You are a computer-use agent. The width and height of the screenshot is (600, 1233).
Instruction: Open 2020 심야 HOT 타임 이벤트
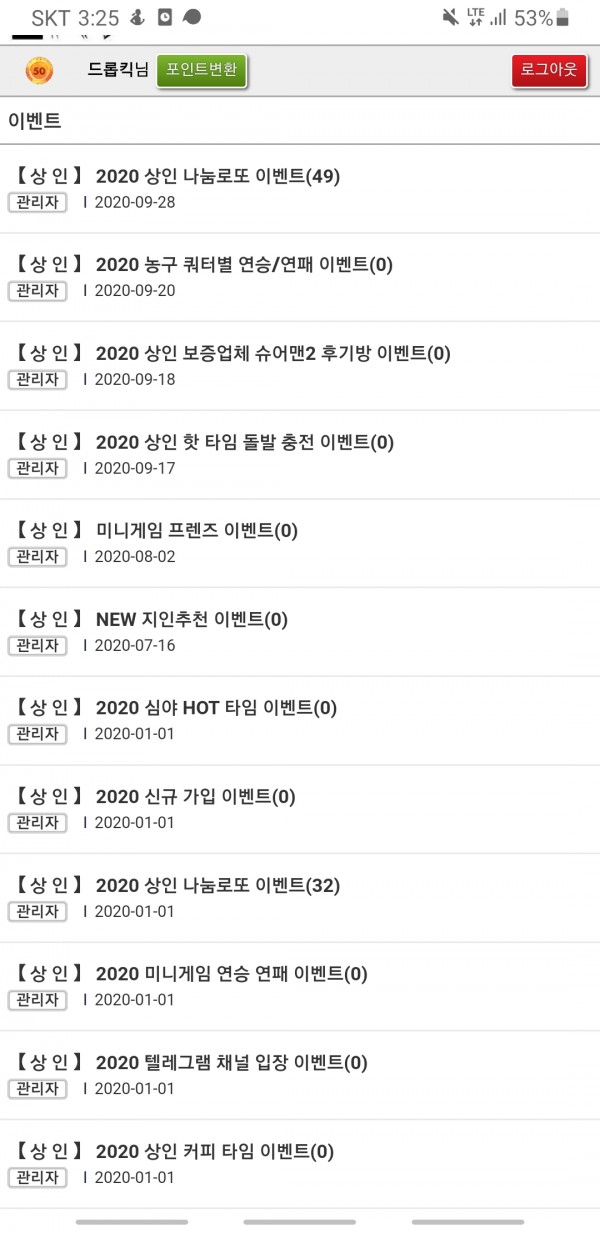pos(216,708)
